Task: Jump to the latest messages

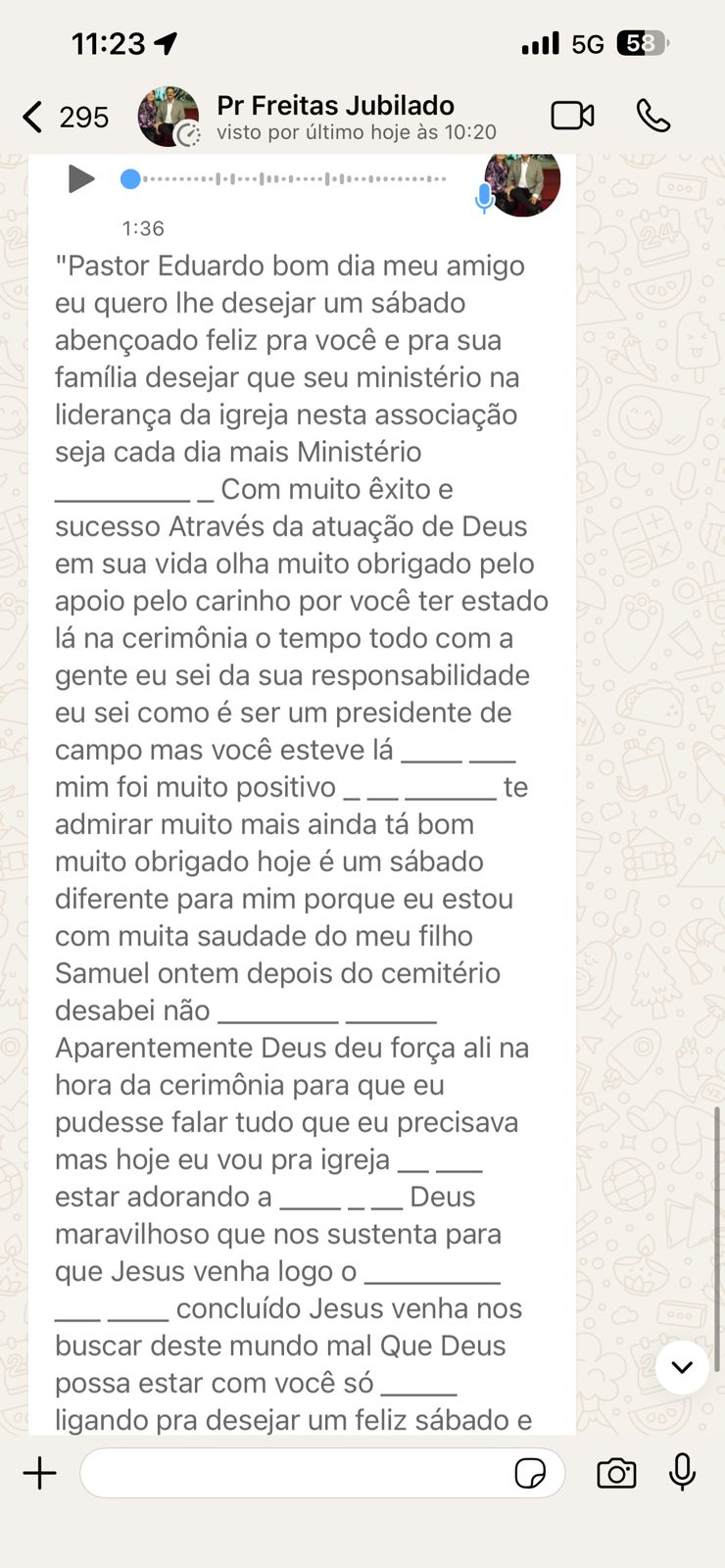Action: 682,1367
